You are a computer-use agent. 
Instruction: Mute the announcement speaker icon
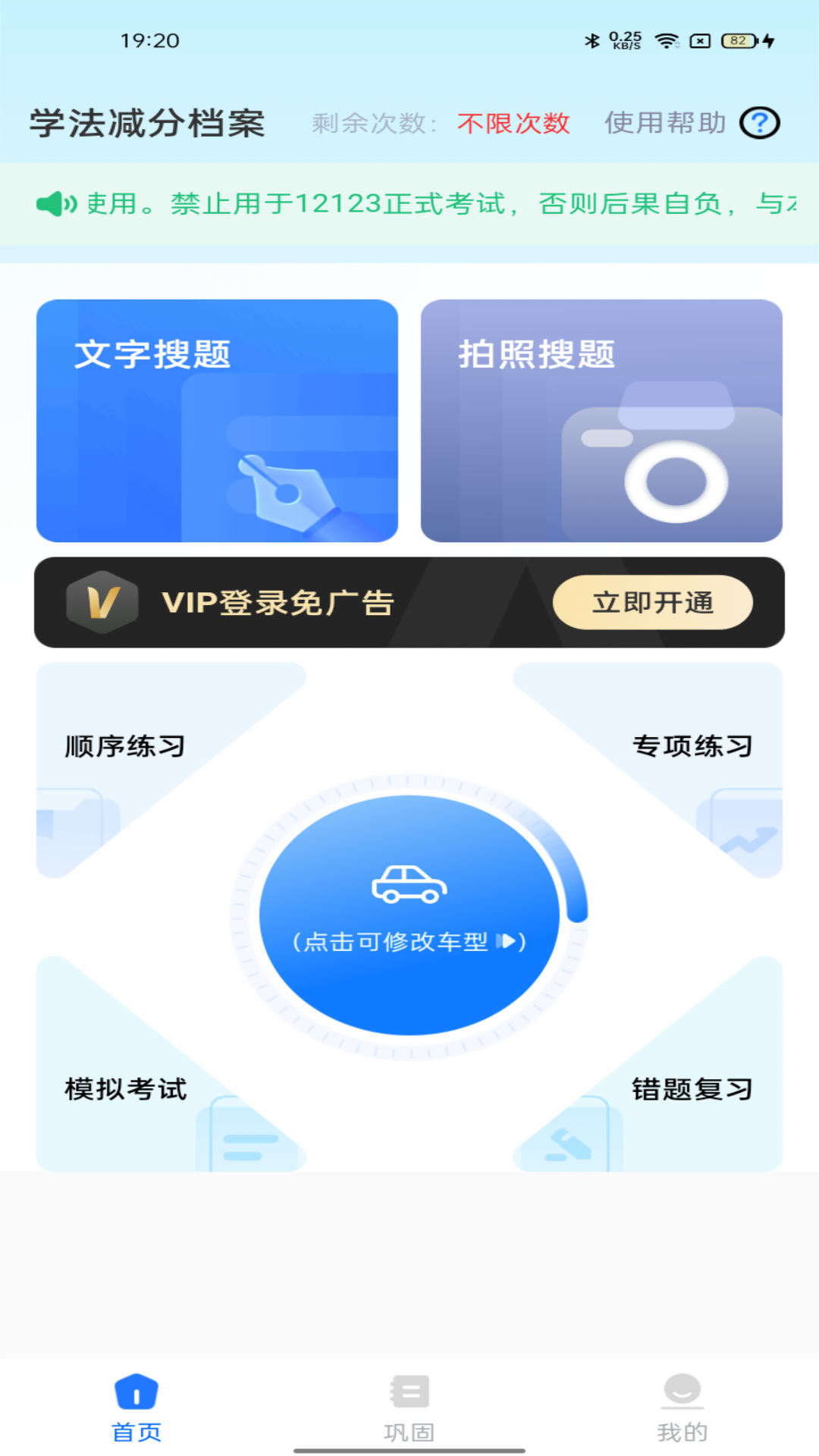pos(57,203)
